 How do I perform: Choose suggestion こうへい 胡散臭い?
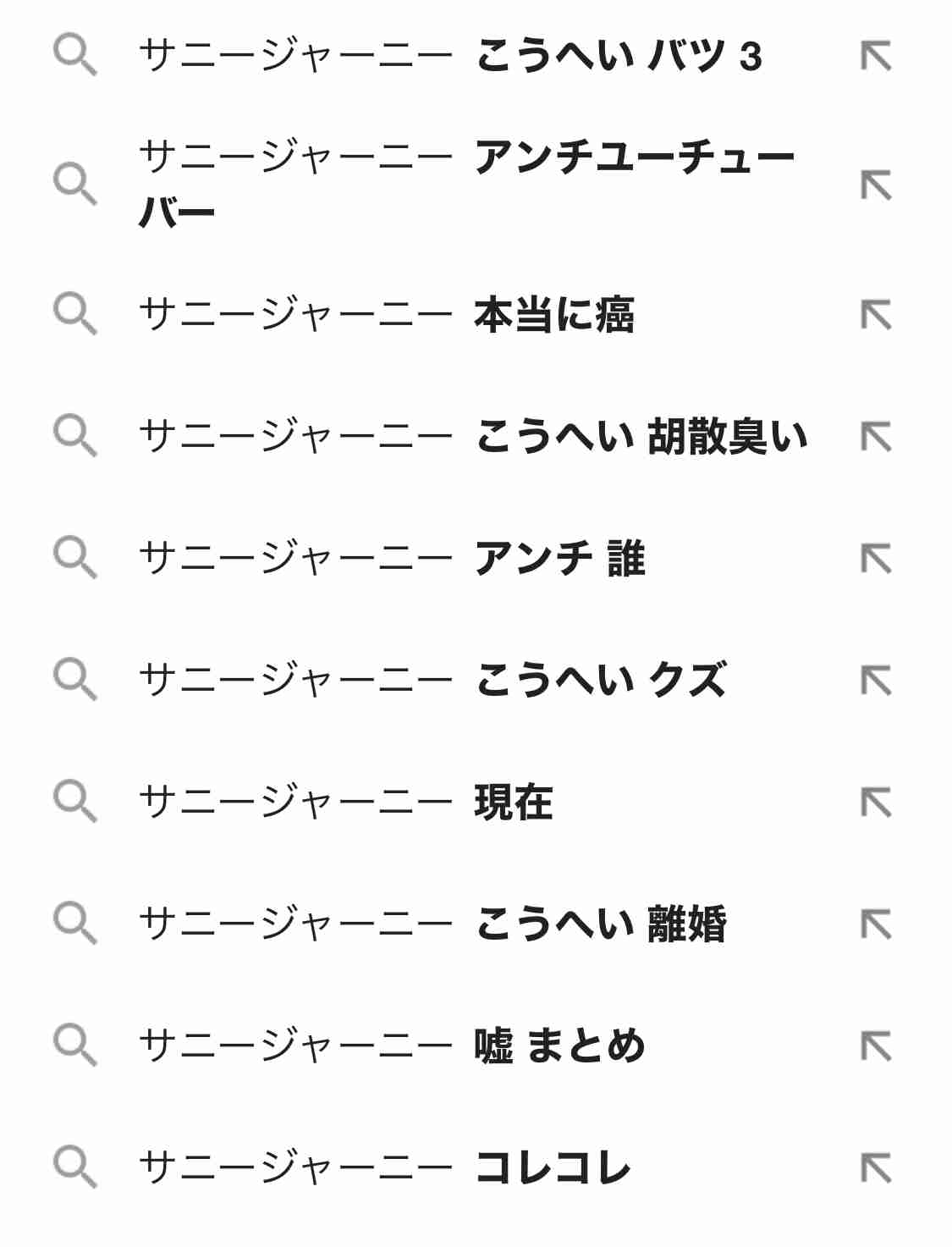point(472,436)
